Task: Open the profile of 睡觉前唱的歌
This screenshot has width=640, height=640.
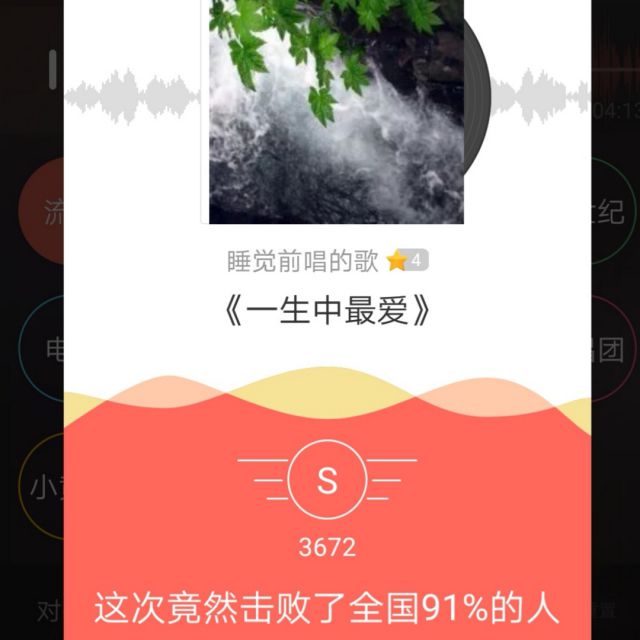Action: coord(303,262)
